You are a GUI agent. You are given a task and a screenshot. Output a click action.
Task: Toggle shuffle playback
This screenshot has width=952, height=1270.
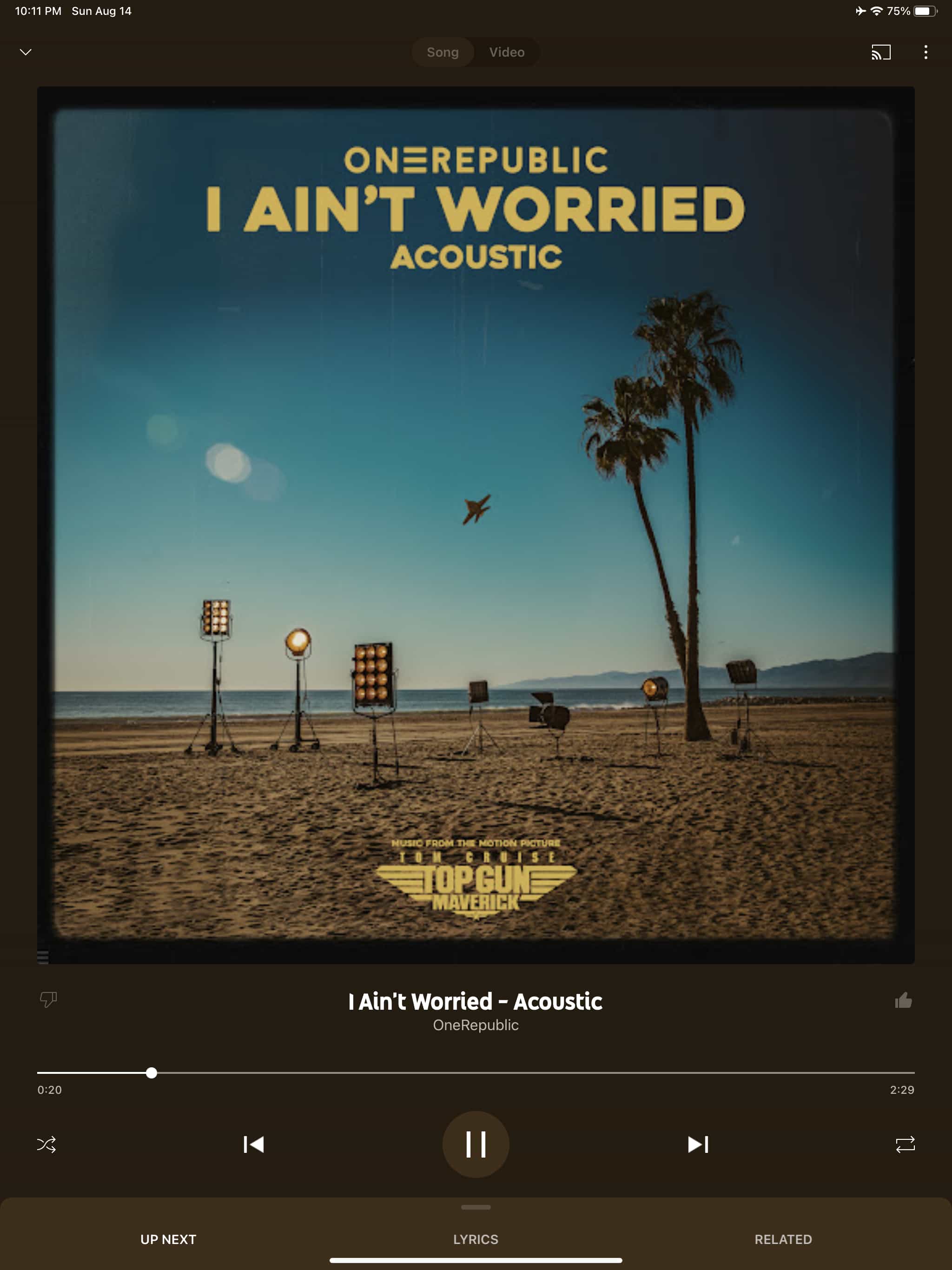click(46, 1144)
